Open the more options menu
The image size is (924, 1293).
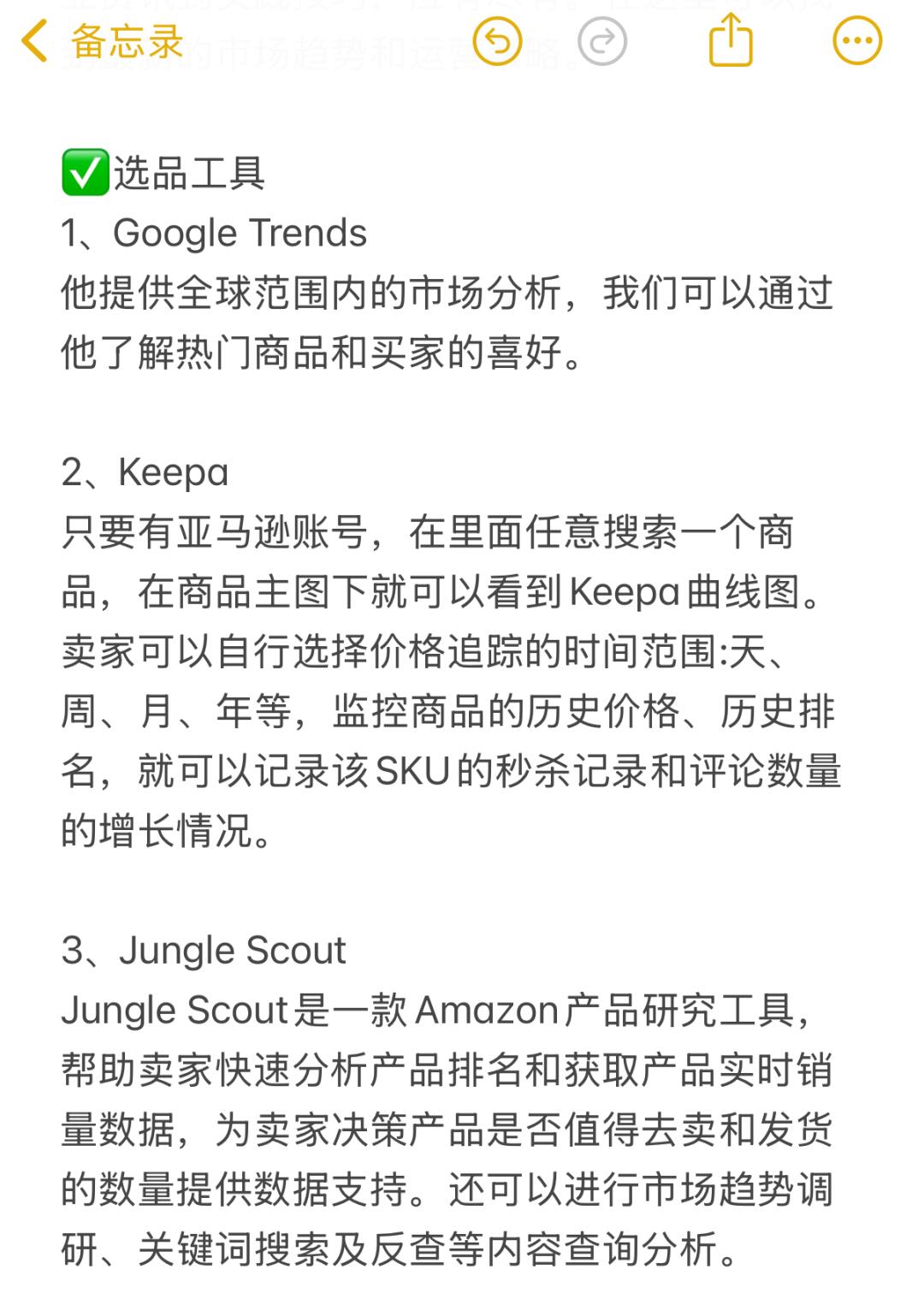click(x=856, y=41)
